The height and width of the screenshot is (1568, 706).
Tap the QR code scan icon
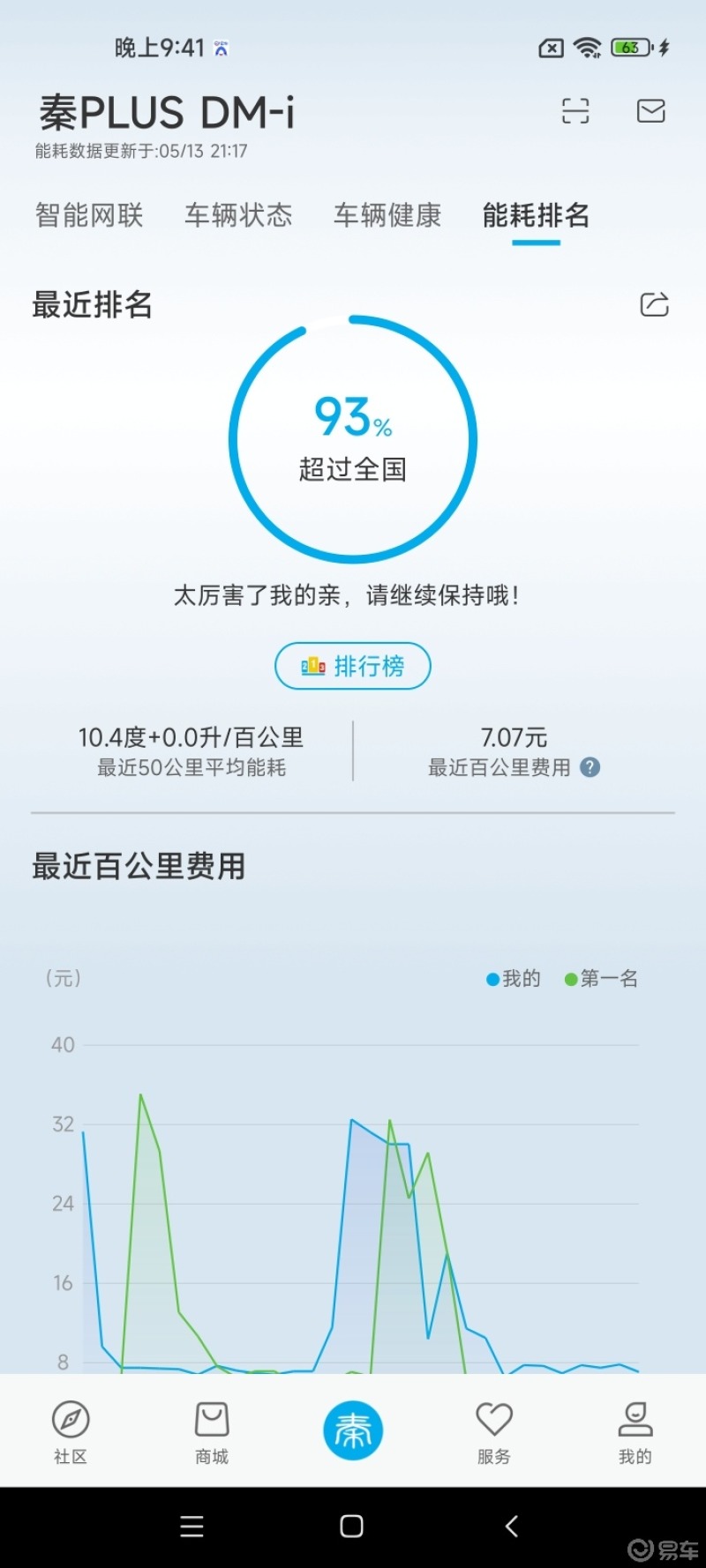pyautogui.click(x=575, y=111)
